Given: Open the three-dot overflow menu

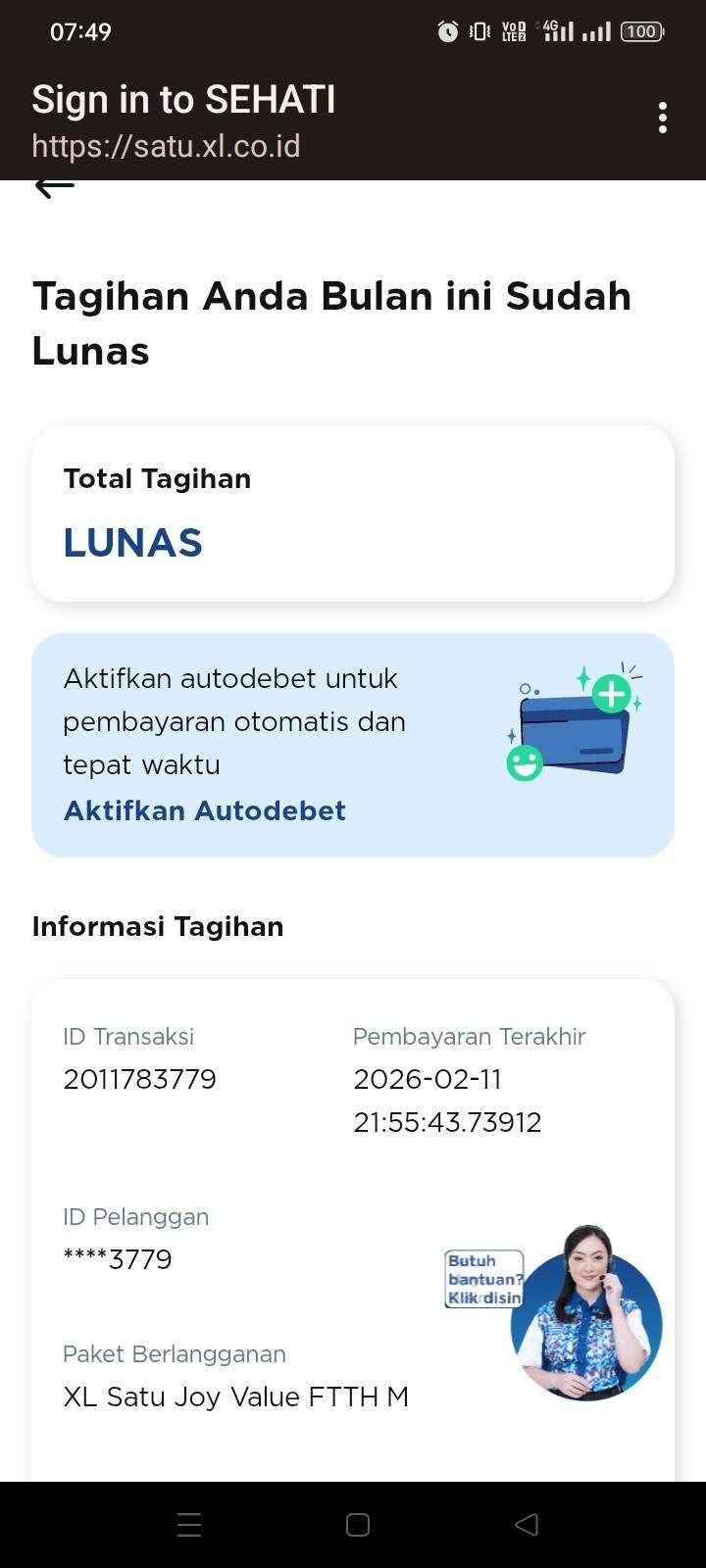Looking at the screenshot, I should (663, 118).
